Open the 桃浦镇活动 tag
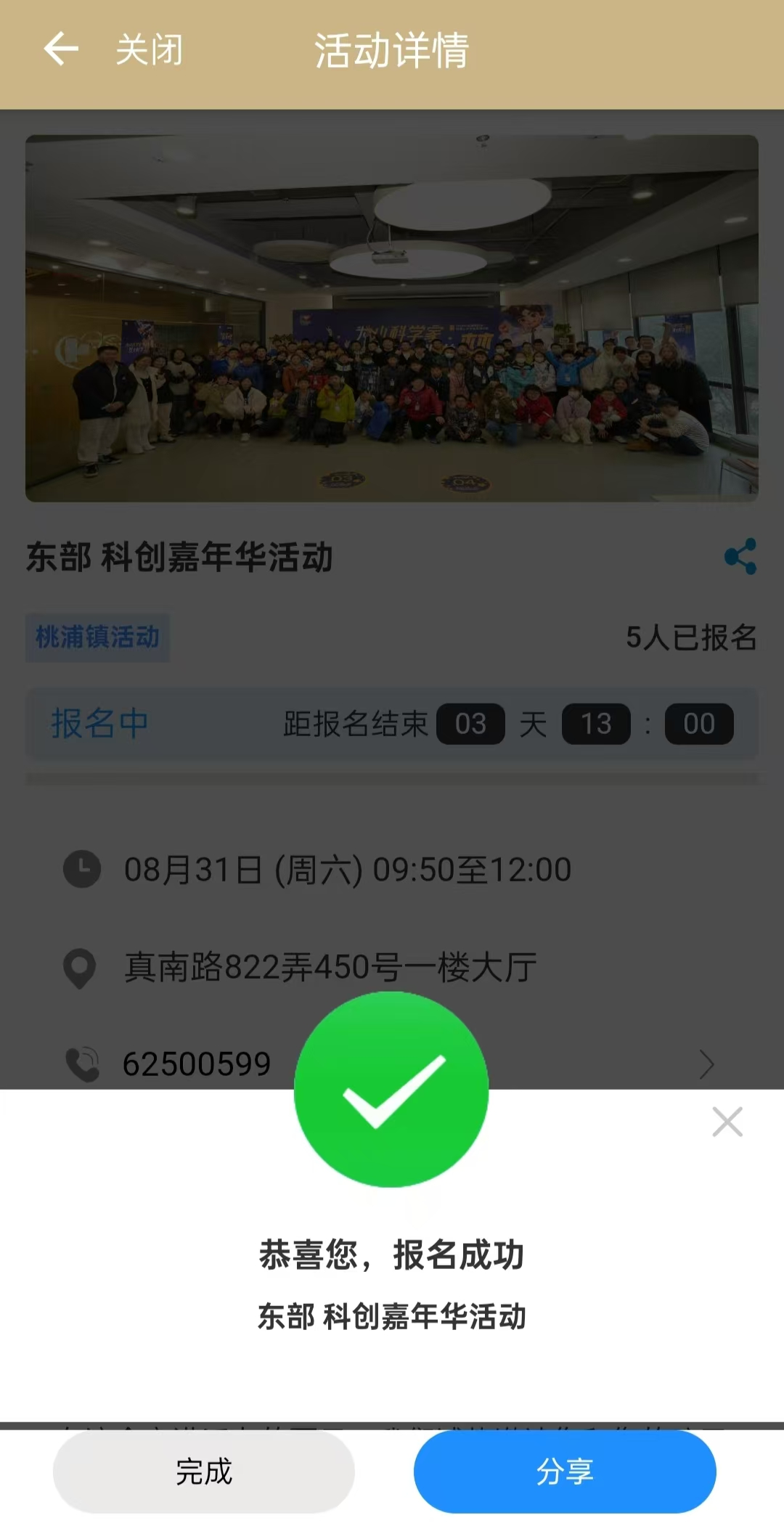 click(97, 637)
